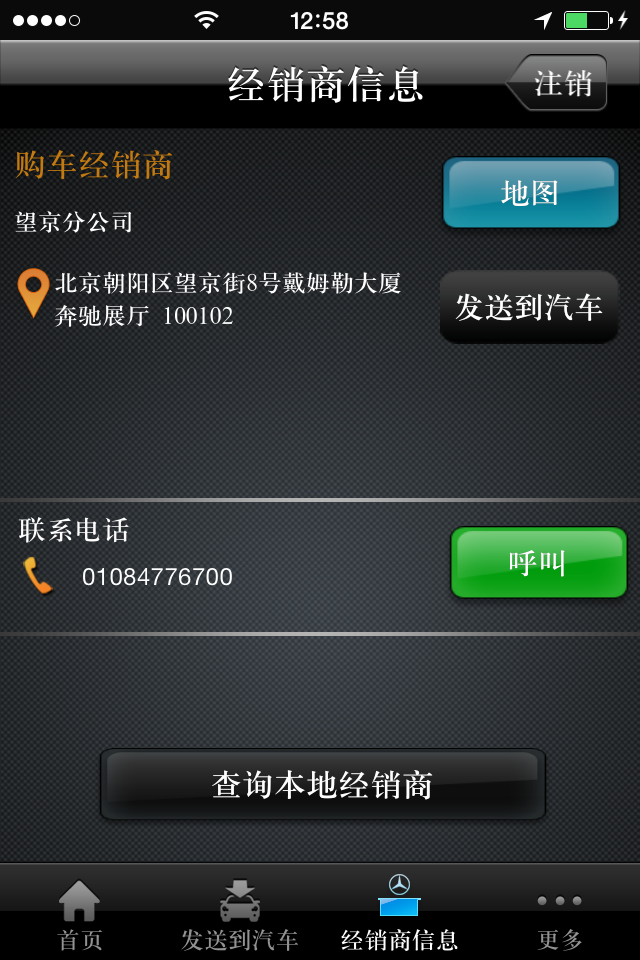The image size is (640, 960).
Task: Tap the 发送到汽车 button beside the address
Action: click(x=529, y=307)
